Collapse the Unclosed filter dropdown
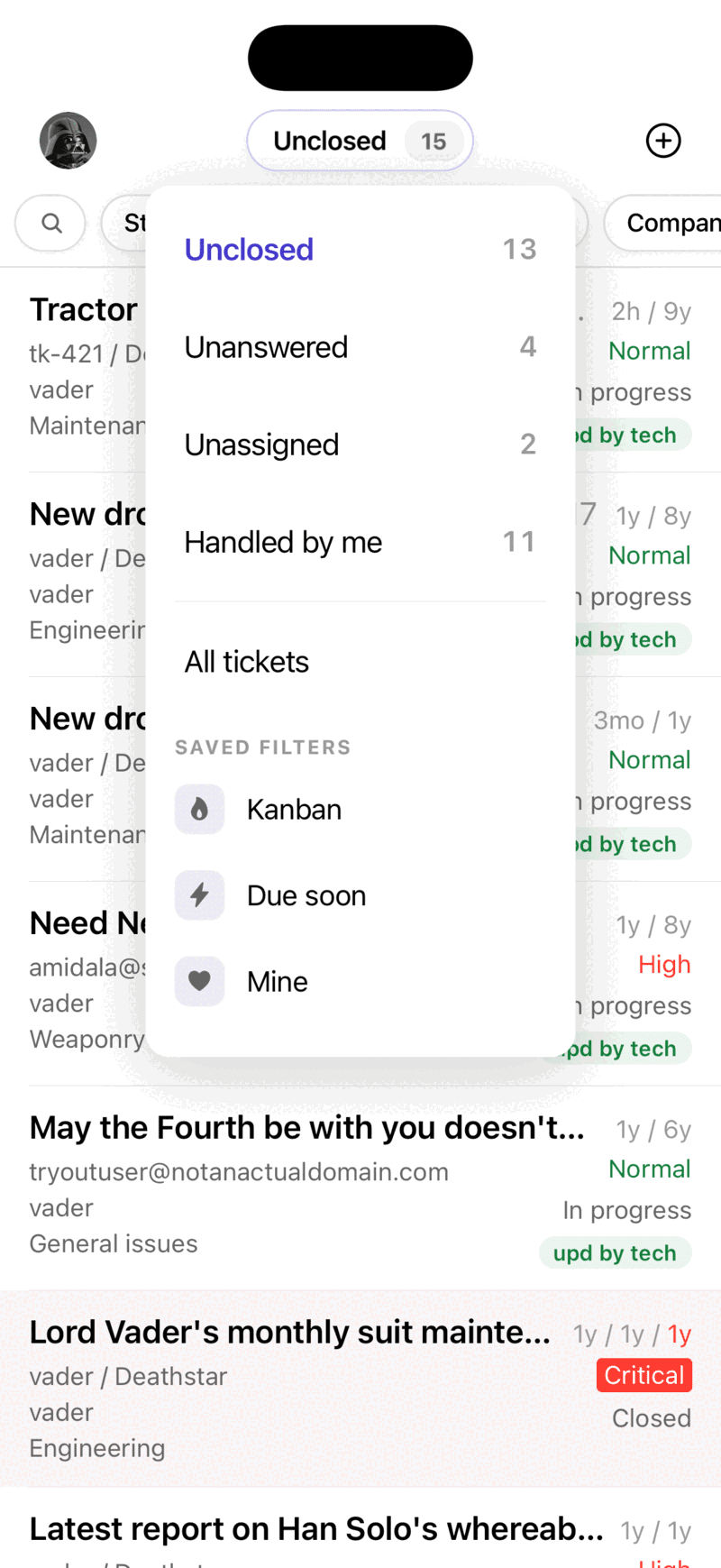Image resolution: width=721 pixels, height=1568 pixels. 360,141
